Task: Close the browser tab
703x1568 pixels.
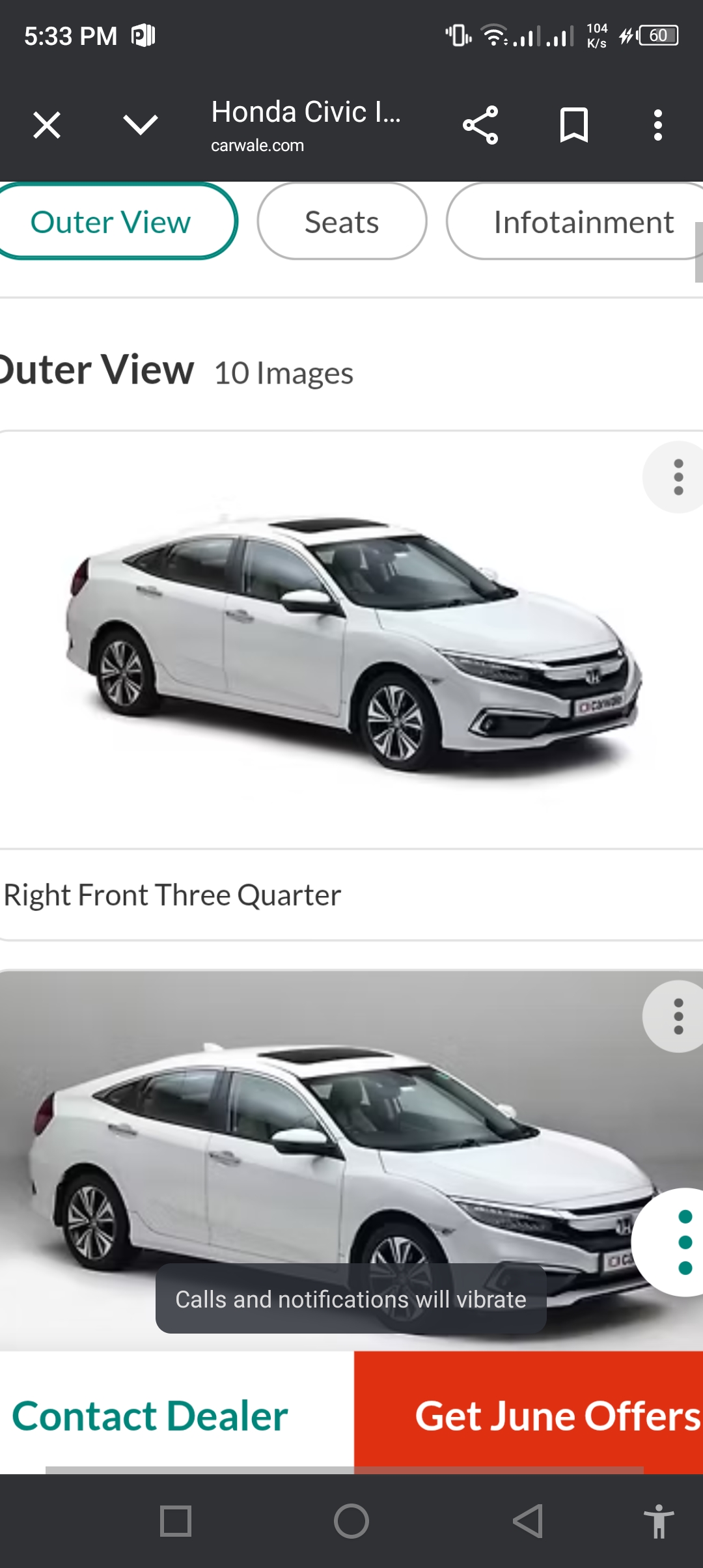Action: click(47, 125)
